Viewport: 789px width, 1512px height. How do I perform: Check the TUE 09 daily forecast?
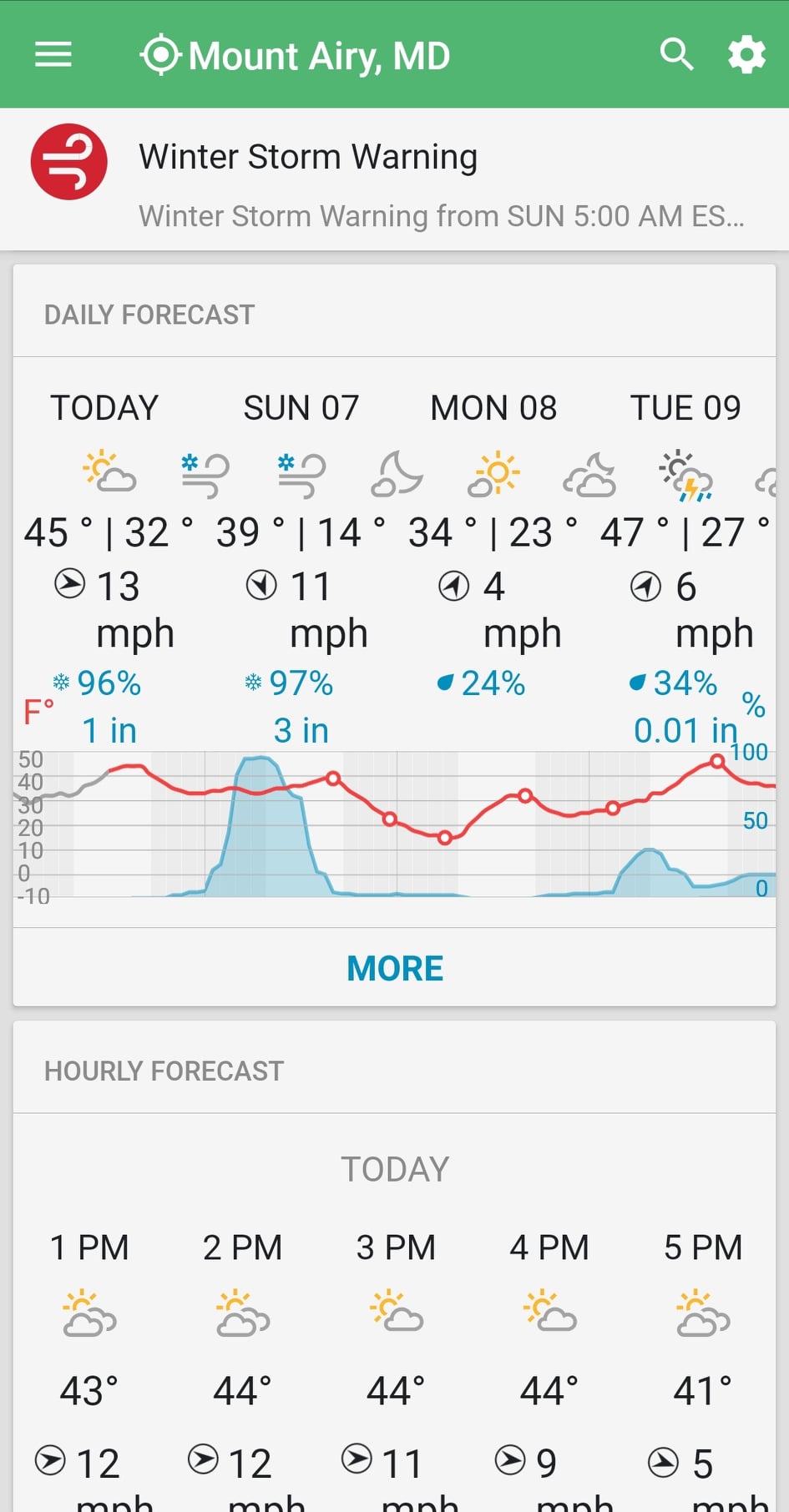685,408
